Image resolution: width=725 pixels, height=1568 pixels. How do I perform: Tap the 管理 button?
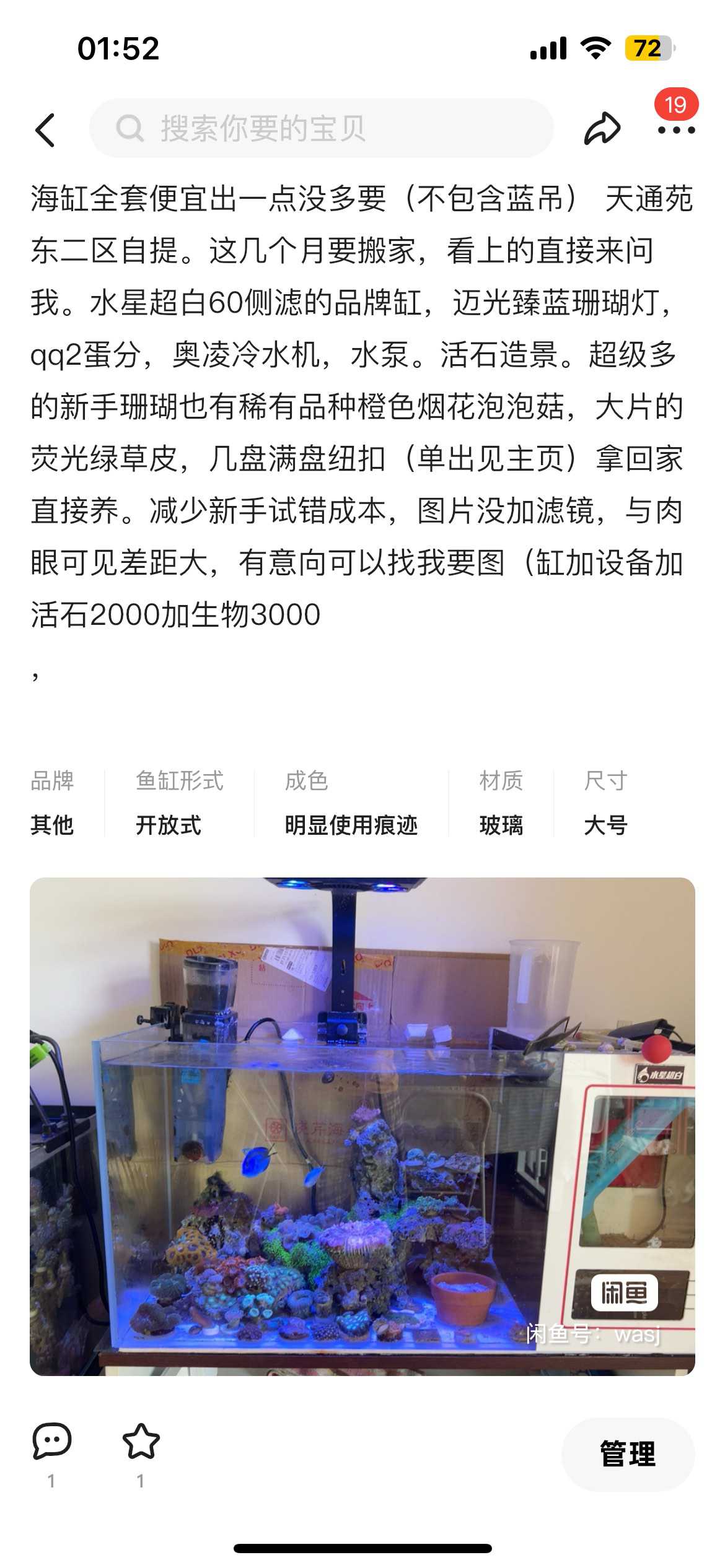628,1453
